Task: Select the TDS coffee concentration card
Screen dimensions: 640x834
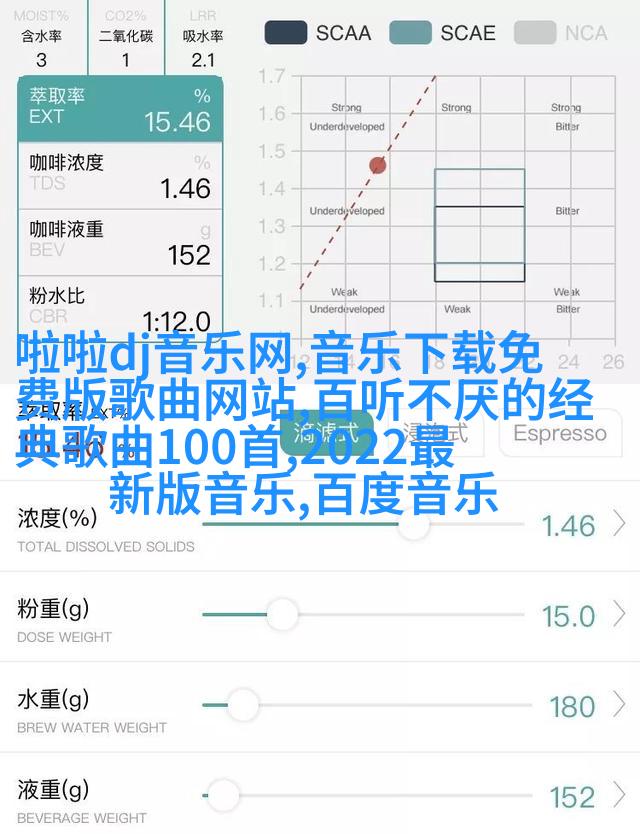Action: [120, 174]
